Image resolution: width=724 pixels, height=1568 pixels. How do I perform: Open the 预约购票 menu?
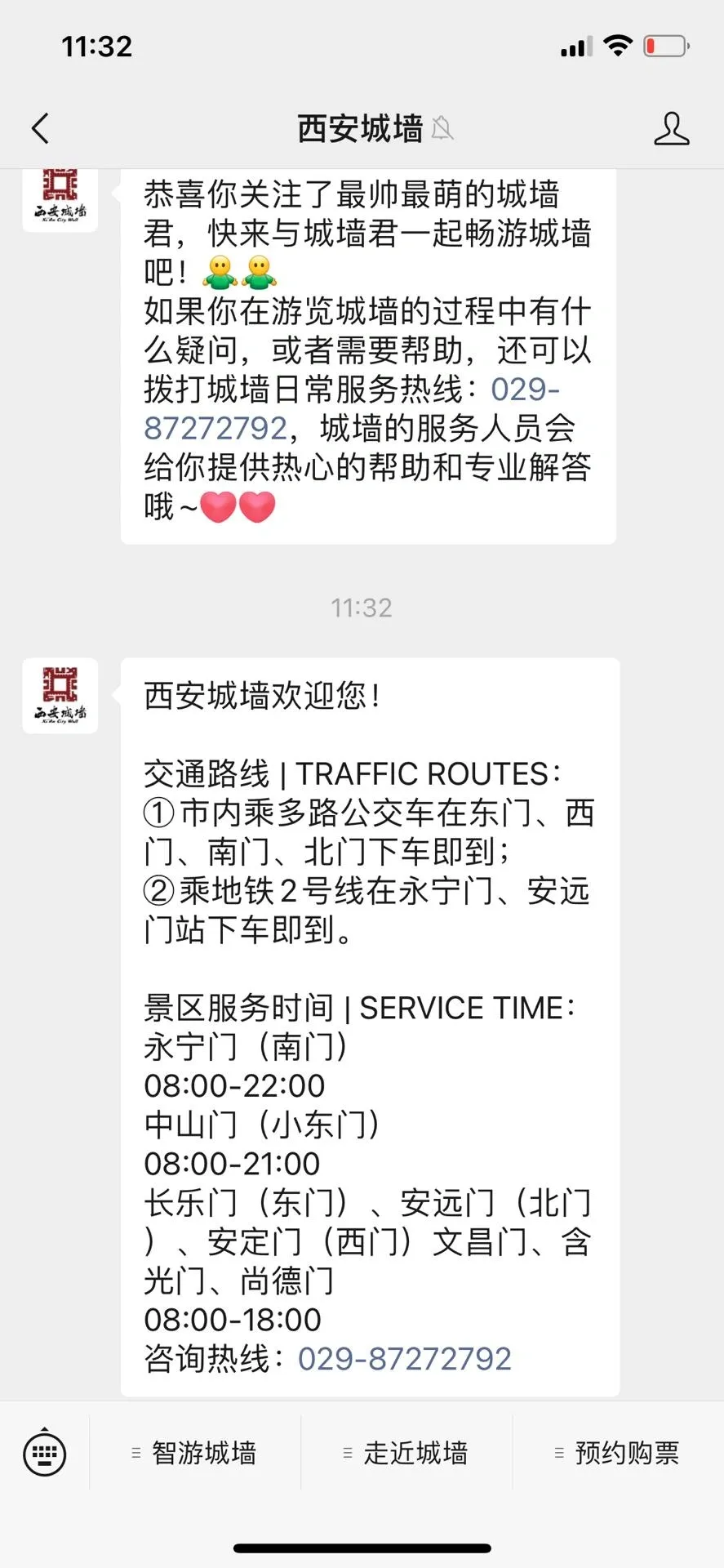[618, 1453]
